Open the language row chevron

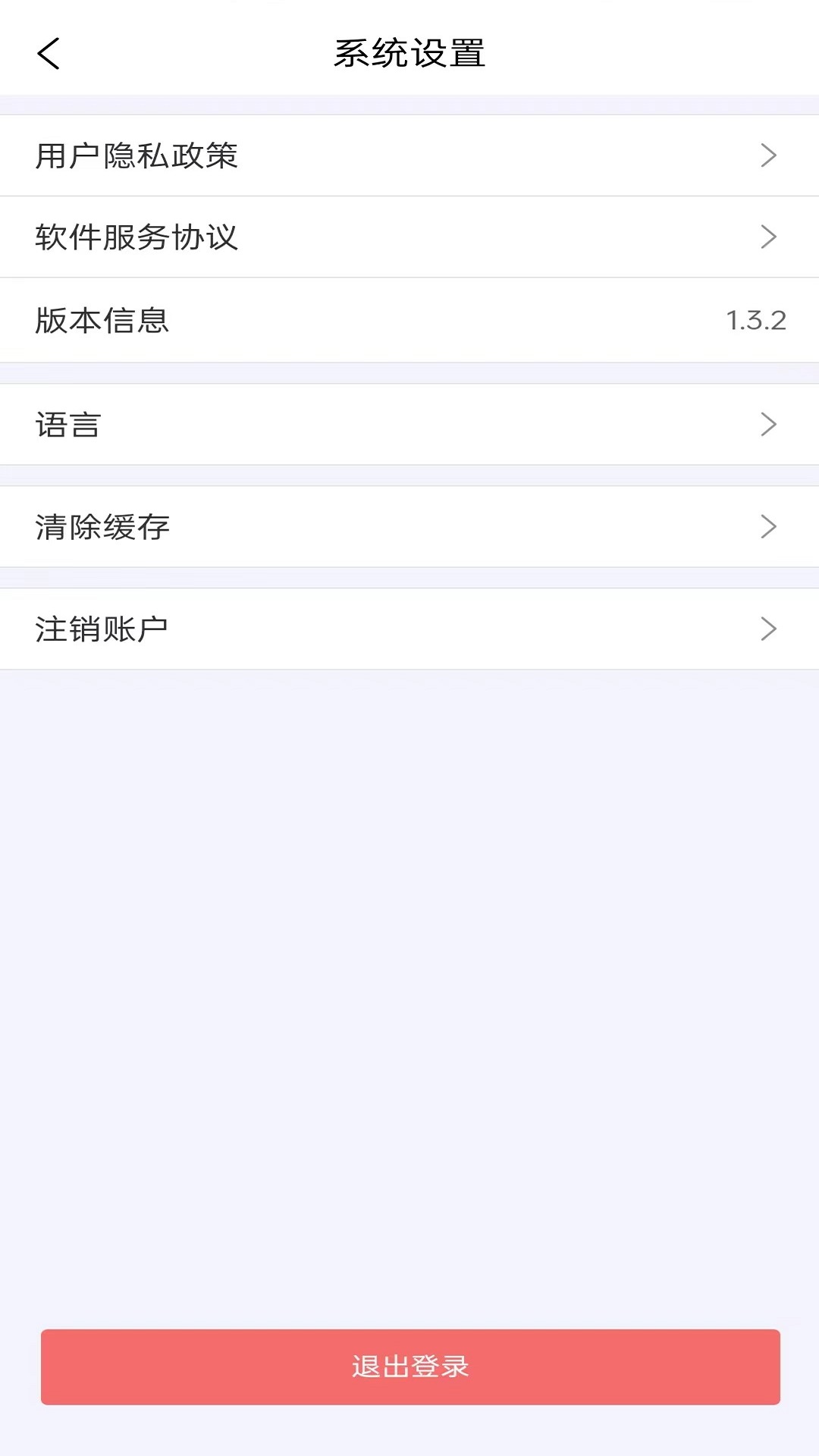tap(770, 425)
